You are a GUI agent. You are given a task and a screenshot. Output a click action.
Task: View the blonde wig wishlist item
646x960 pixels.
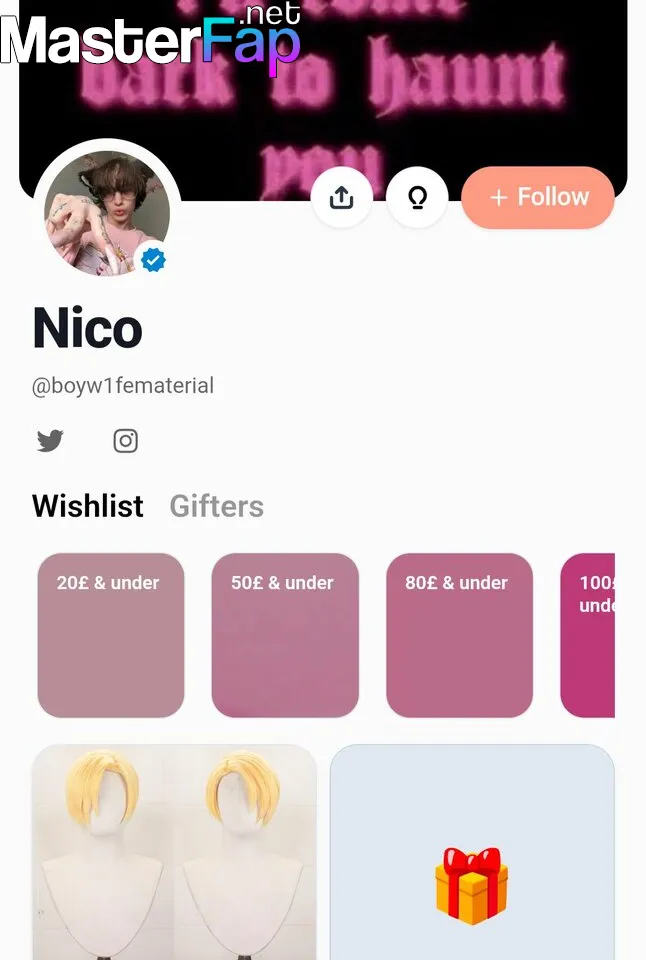tap(174, 852)
